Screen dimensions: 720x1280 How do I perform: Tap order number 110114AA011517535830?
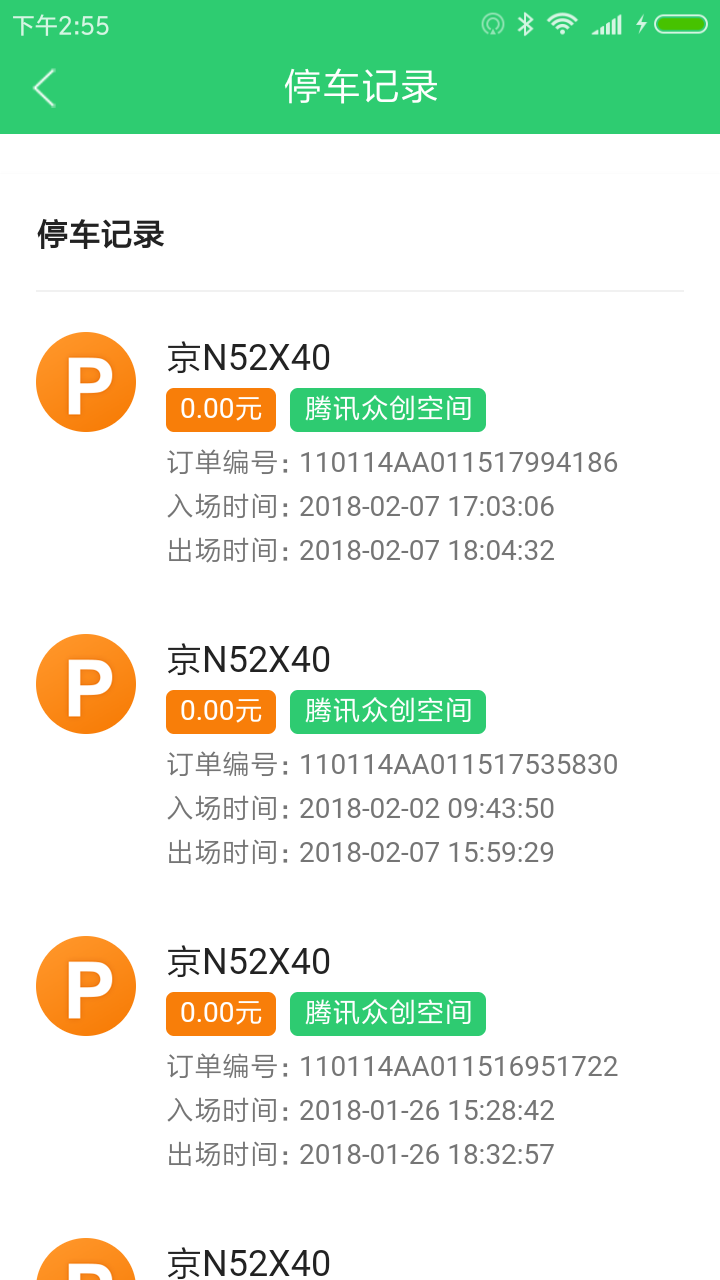click(458, 764)
